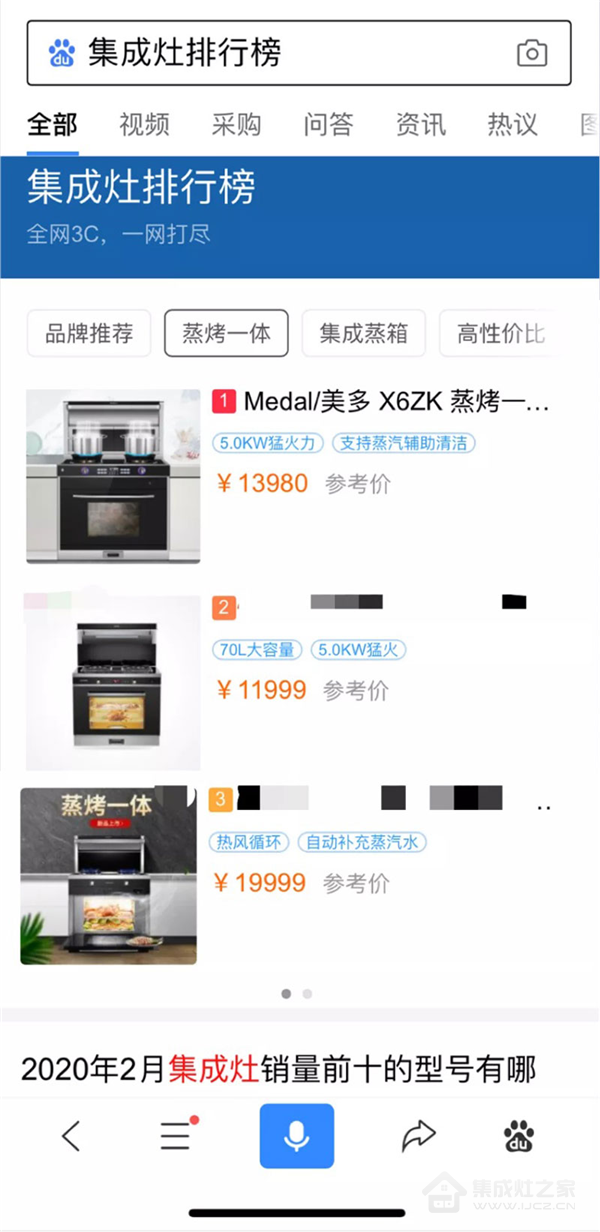
Task: Select the 全部 tab
Action: click(x=52, y=125)
